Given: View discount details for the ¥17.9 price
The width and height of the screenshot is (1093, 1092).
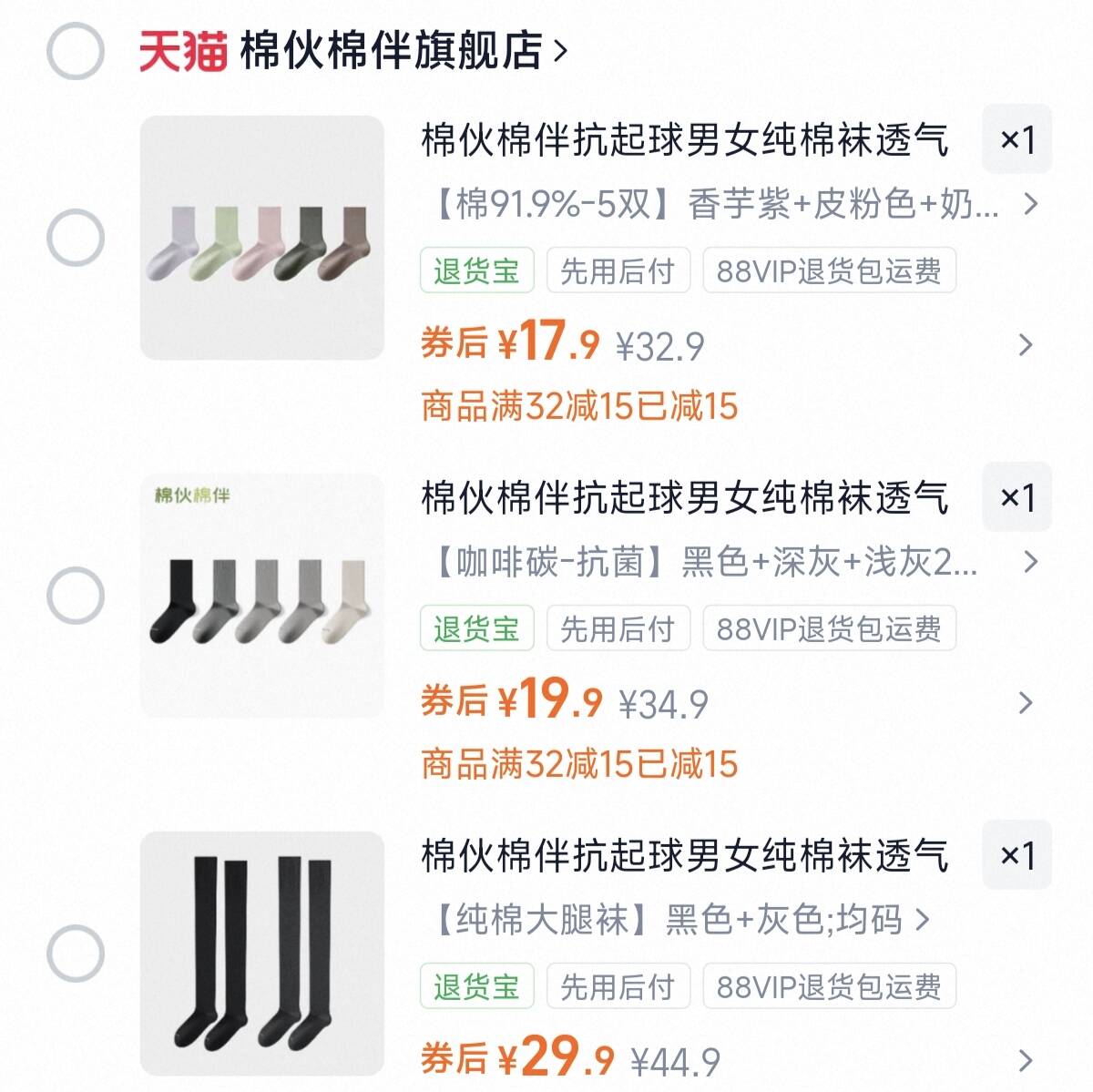Looking at the screenshot, I should point(1026,345).
